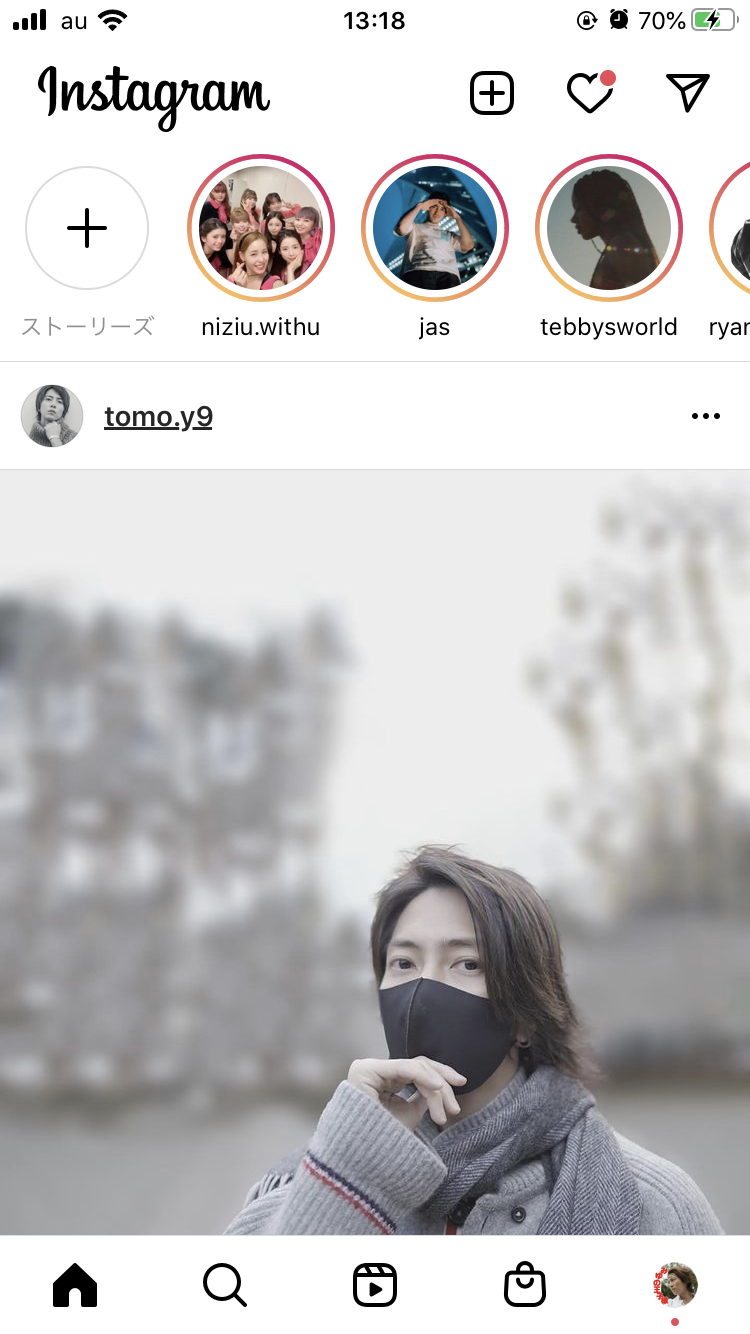Create a new post with the plus icon
Image resolution: width=750 pixels, height=1334 pixels.
coord(492,93)
